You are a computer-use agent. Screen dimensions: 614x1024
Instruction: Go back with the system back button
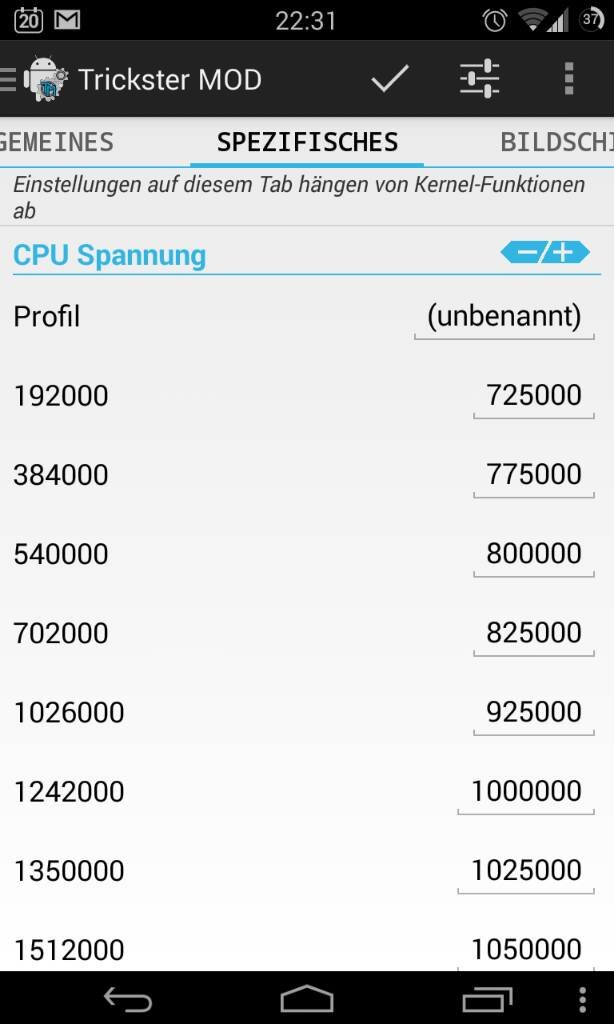click(128, 999)
